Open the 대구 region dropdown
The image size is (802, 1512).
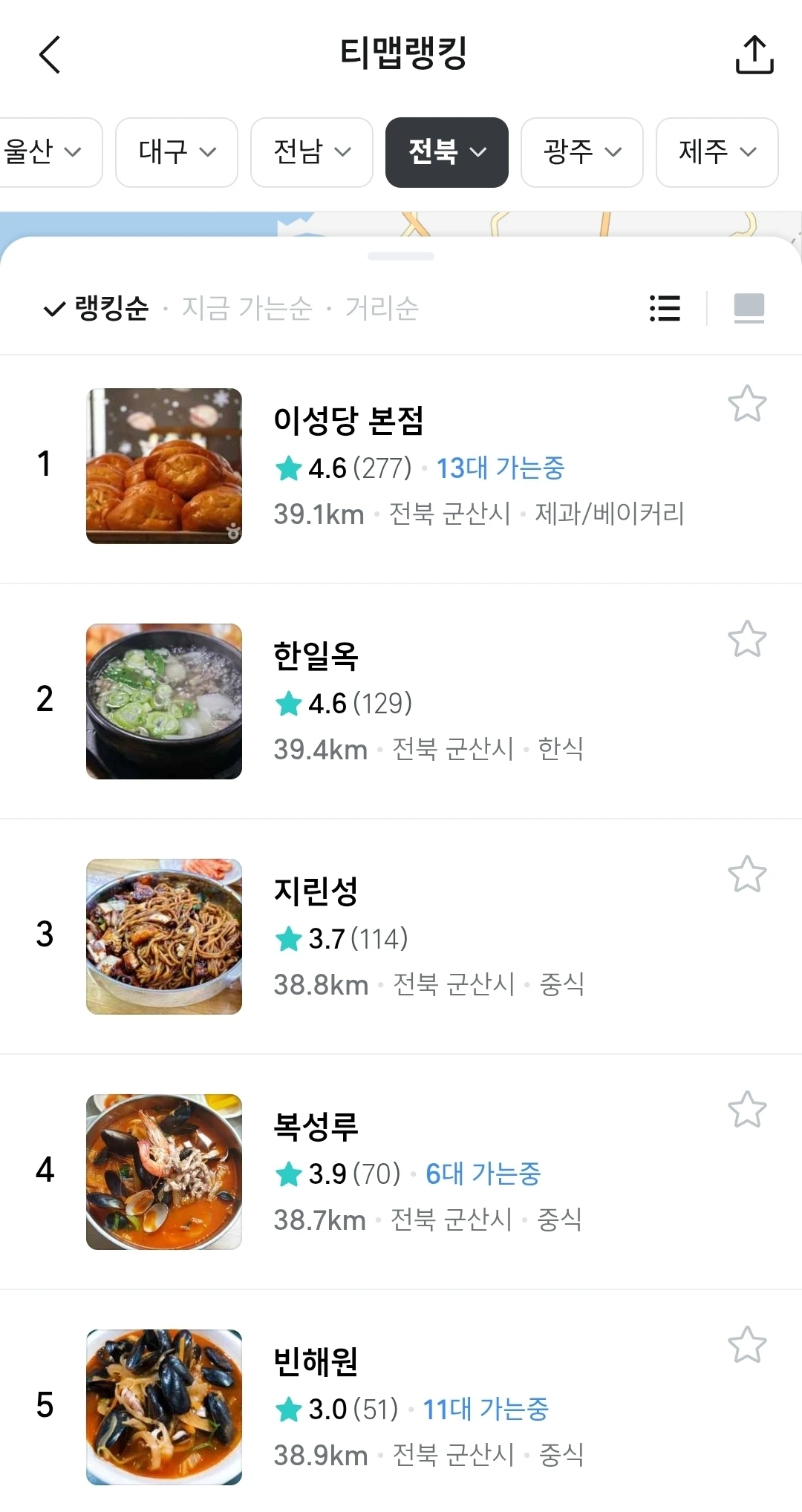pyautogui.click(x=177, y=152)
